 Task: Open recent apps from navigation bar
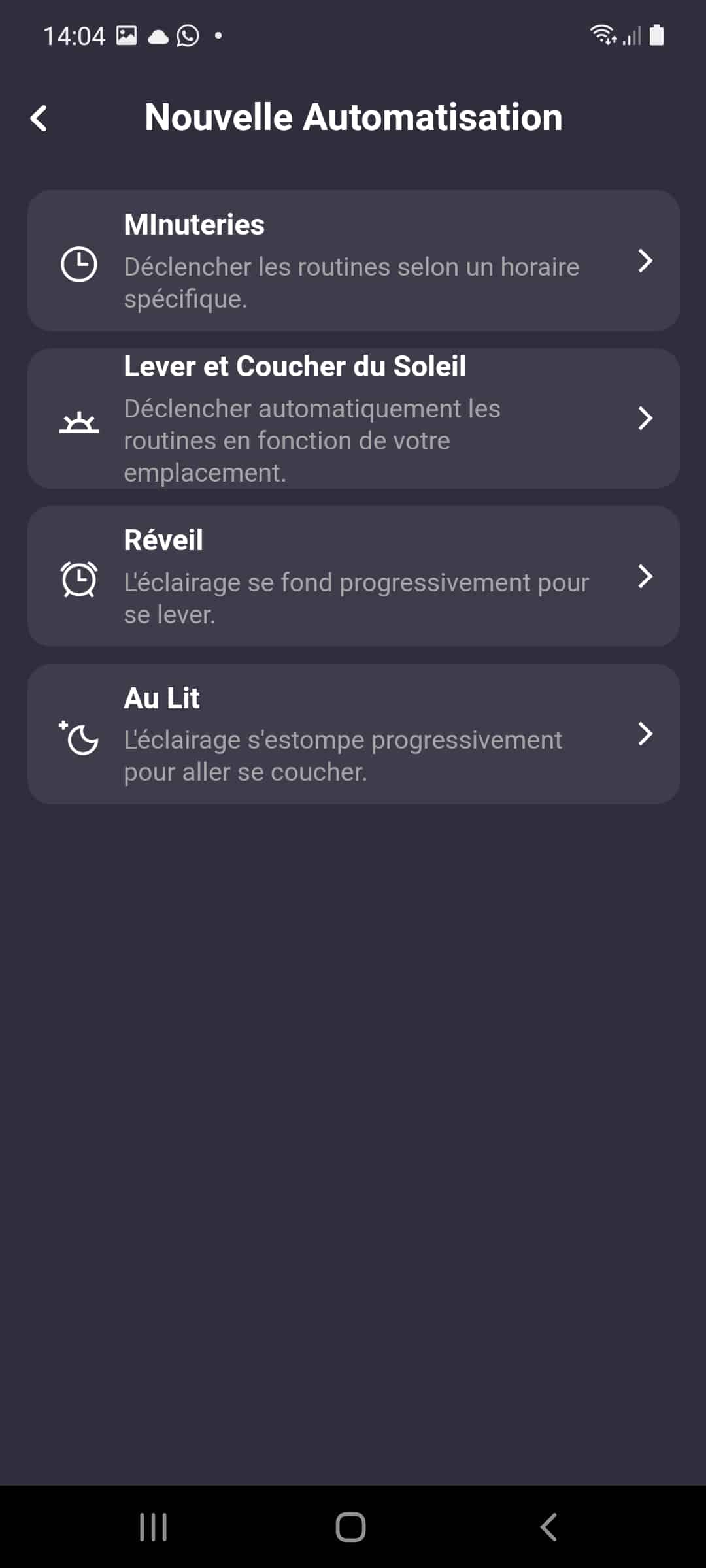click(154, 1527)
